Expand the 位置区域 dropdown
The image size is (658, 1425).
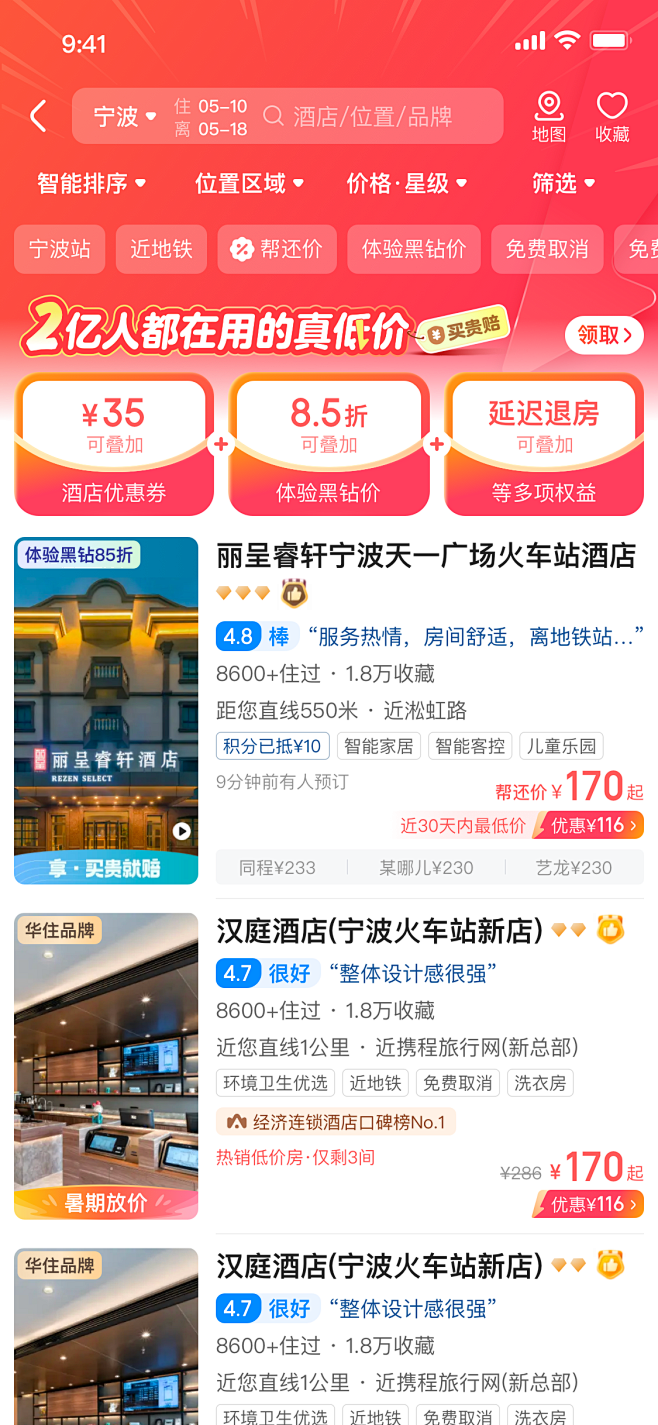coord(249,184)
